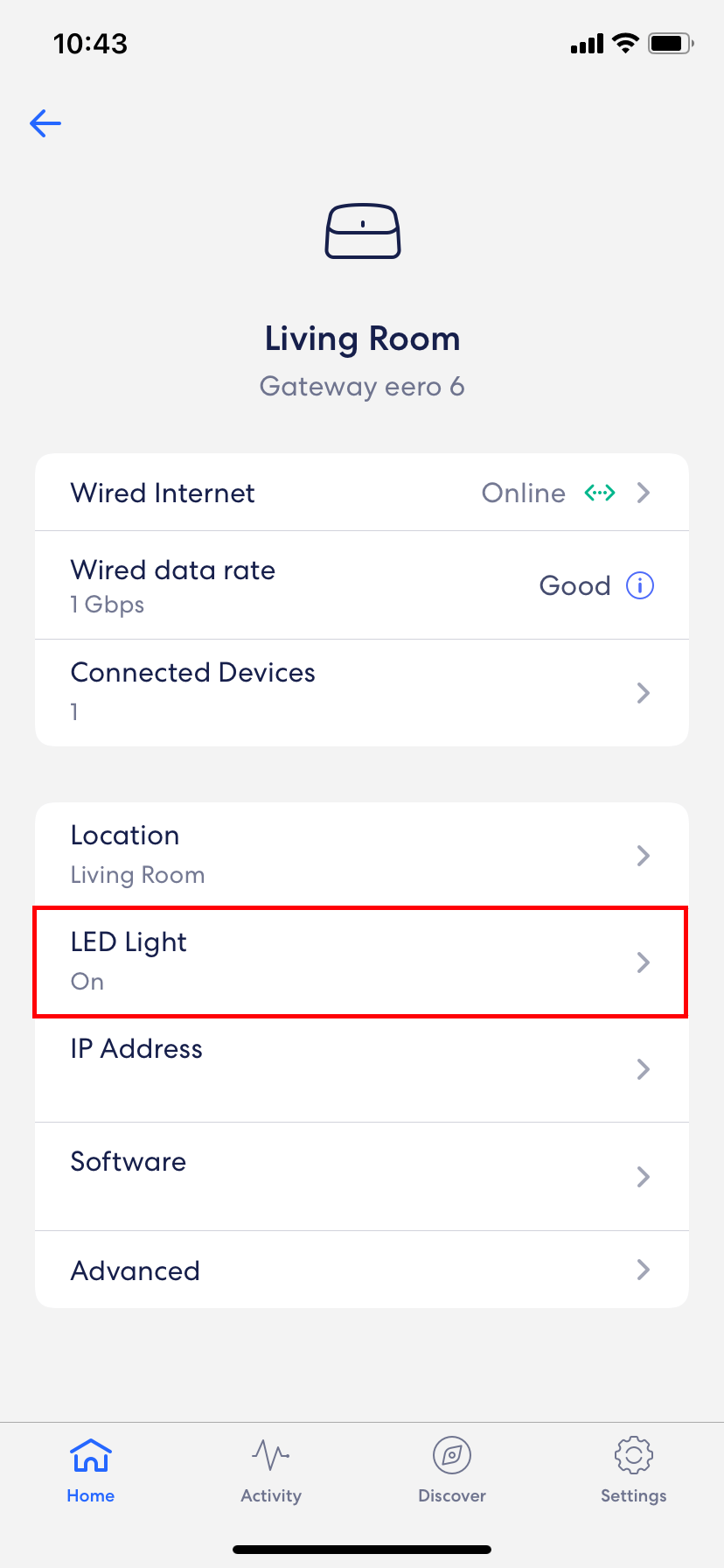
Task: View the IP Address row
Action: pyautogui.click(x=361, y=1068)
